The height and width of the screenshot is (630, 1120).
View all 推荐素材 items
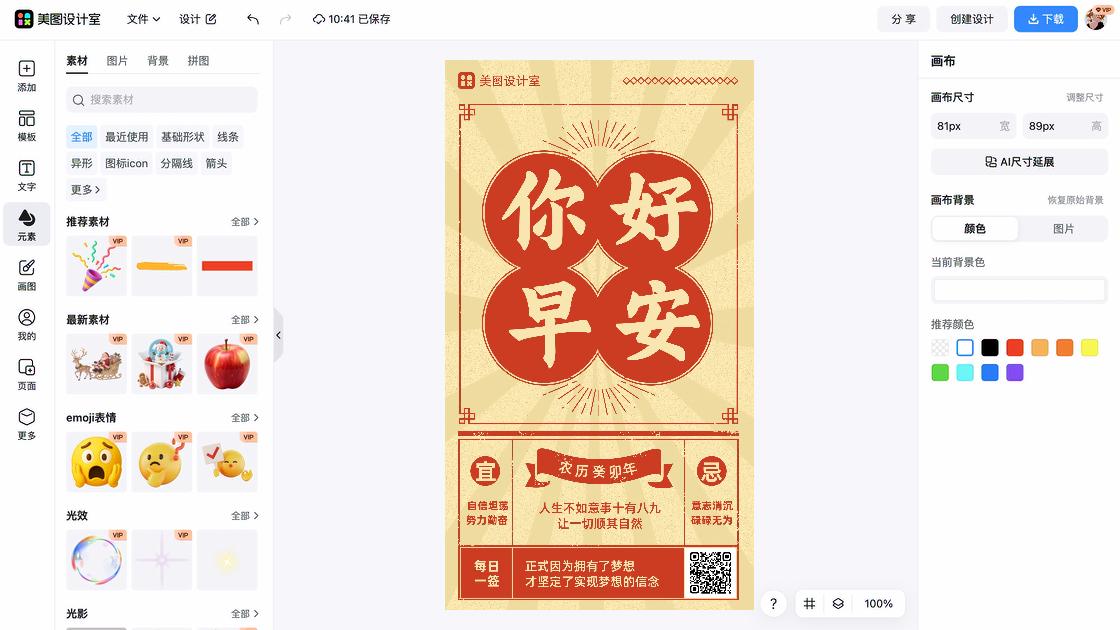[x=244, y=222]
